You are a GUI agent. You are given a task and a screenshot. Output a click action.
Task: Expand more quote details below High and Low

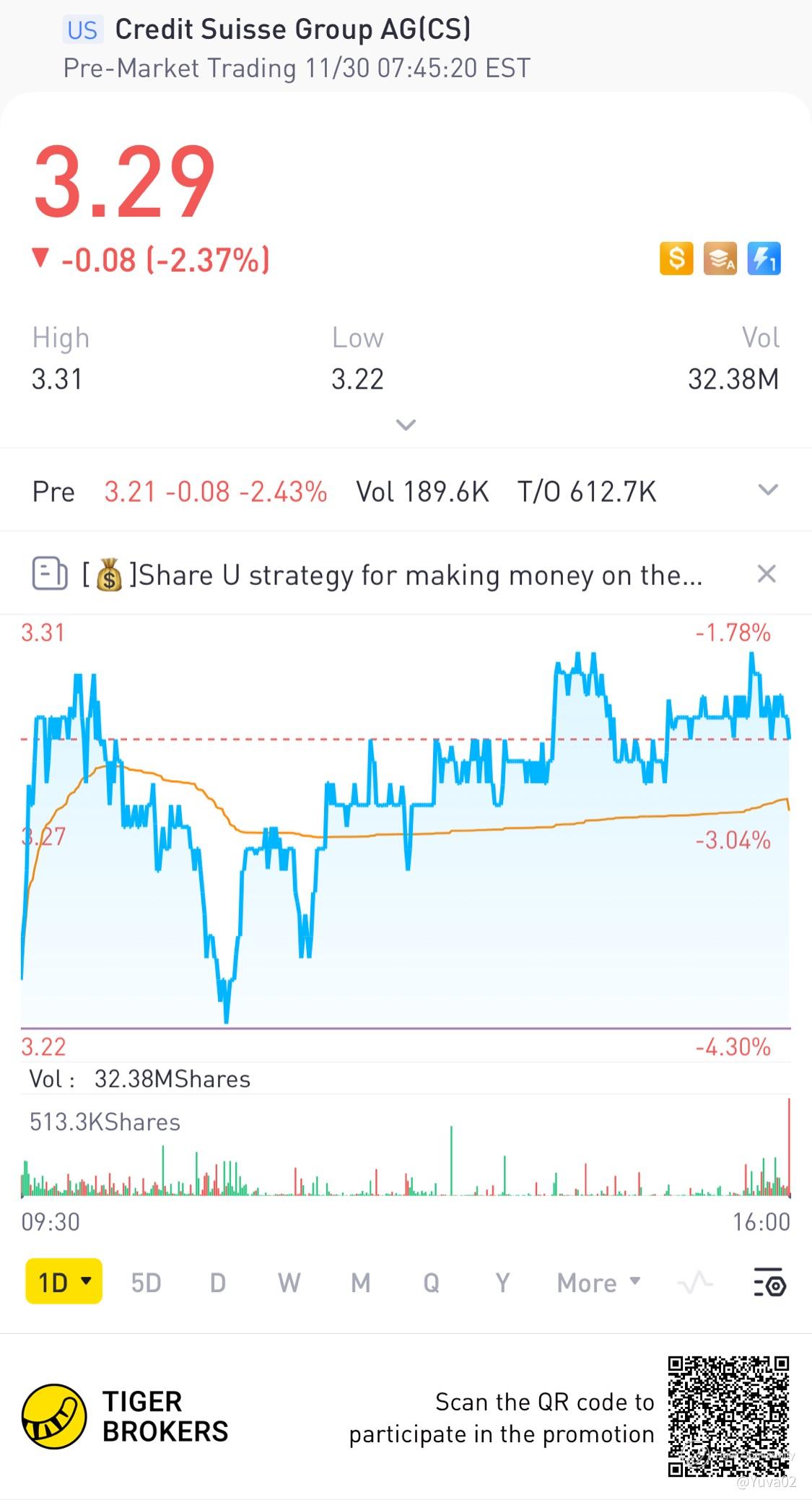coord(406,425)
